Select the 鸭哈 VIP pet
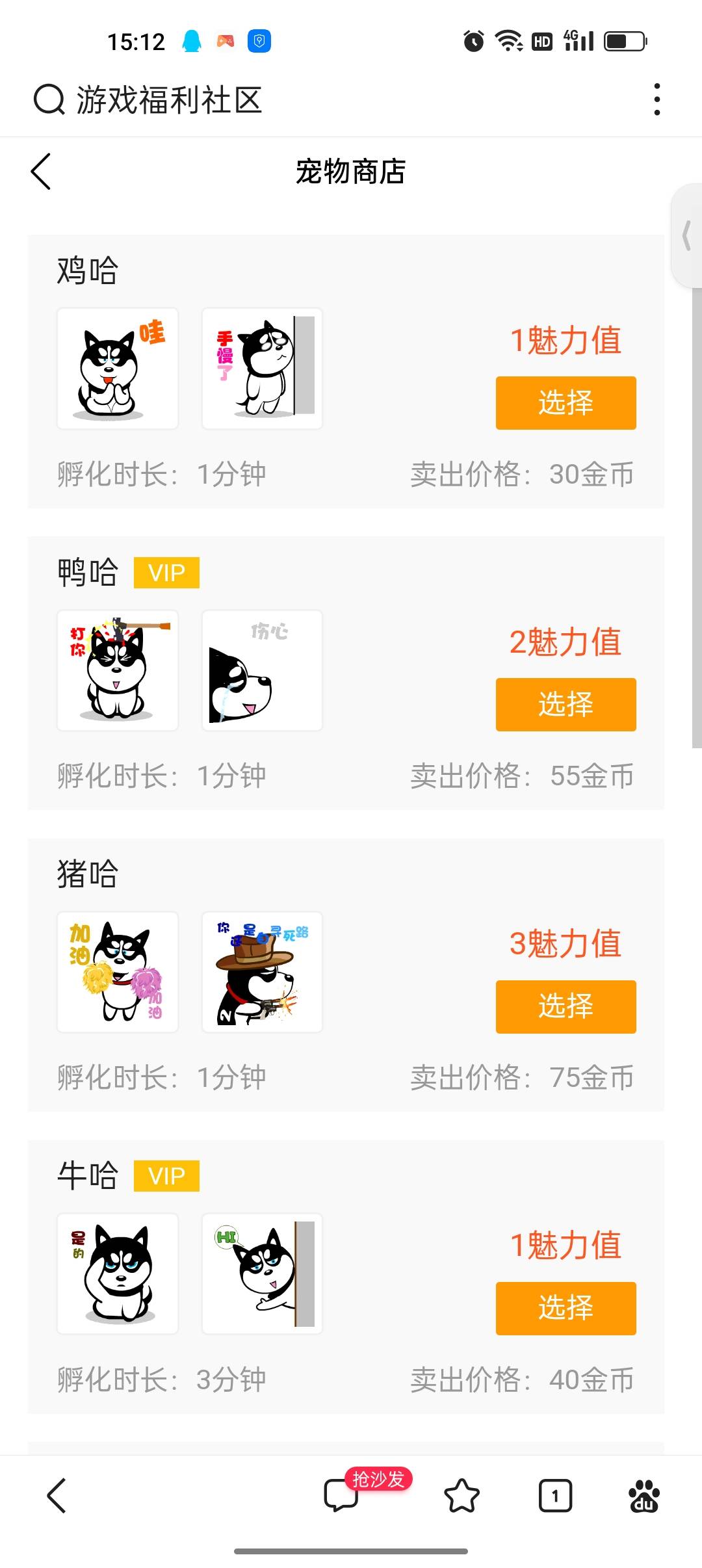Viewport: 702px width, 1568px height. pos(565,704)
